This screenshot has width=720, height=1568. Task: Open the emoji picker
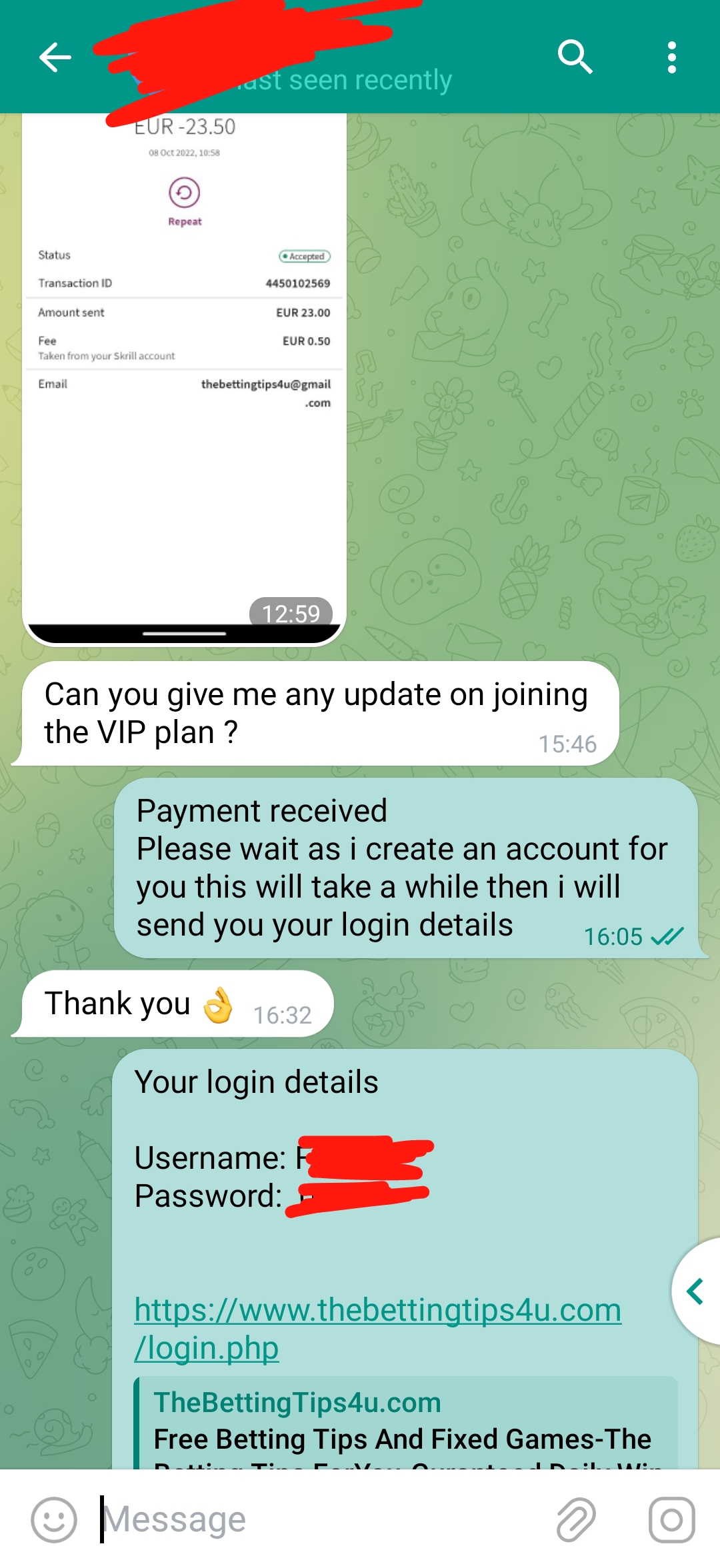tap(53, 1520)
